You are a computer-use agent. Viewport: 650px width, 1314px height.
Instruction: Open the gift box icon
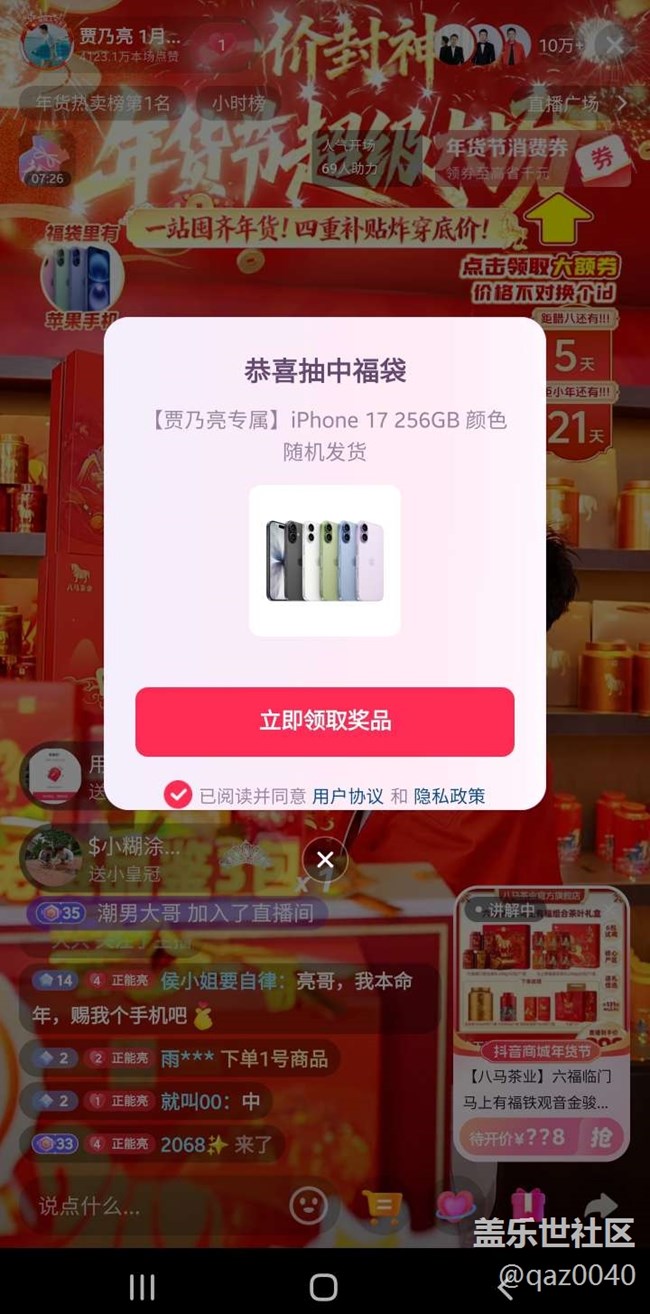pyautogui.click(x=527, y=1205)
